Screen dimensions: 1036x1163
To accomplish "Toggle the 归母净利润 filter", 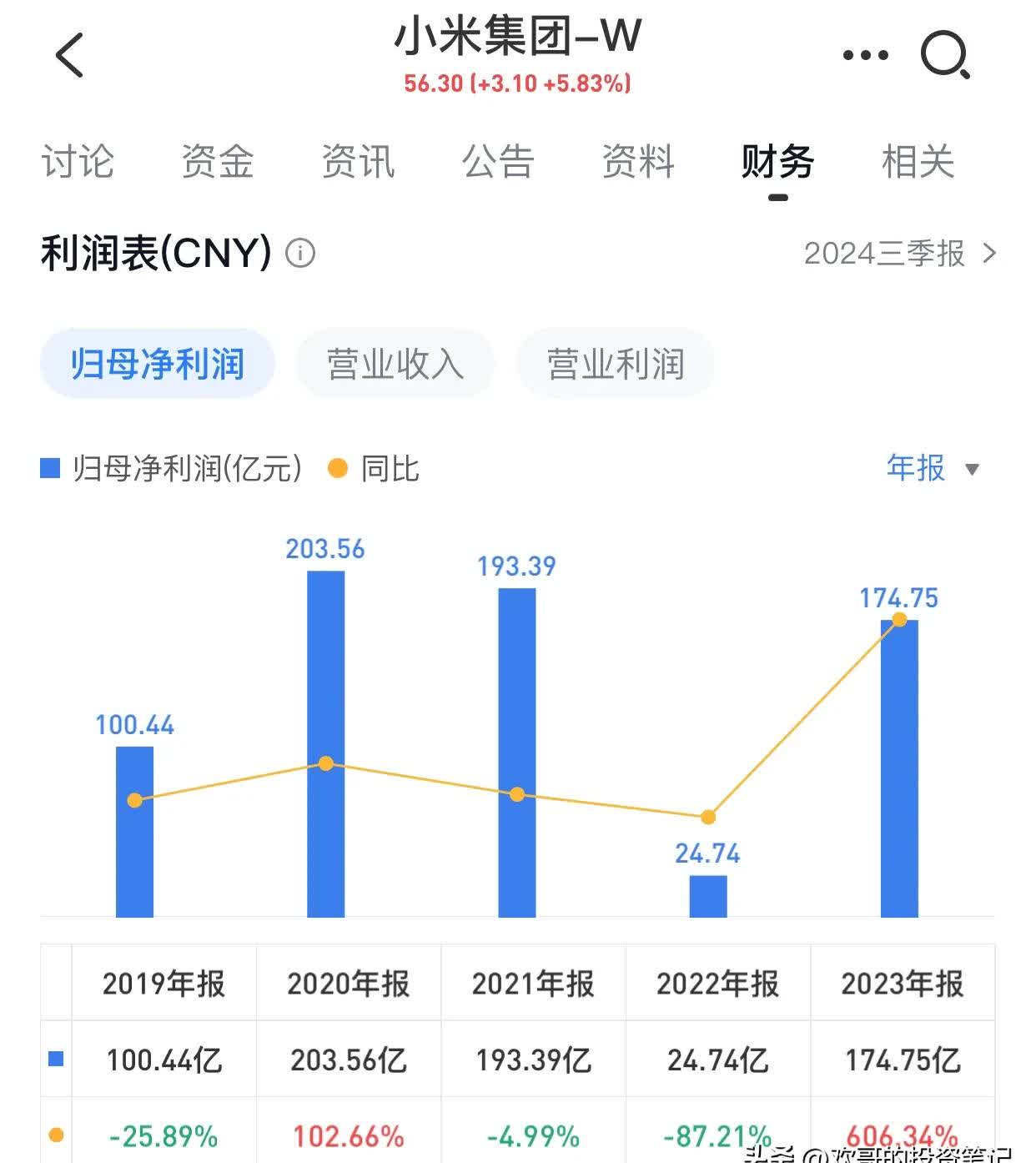I will (x=157, y=363).
